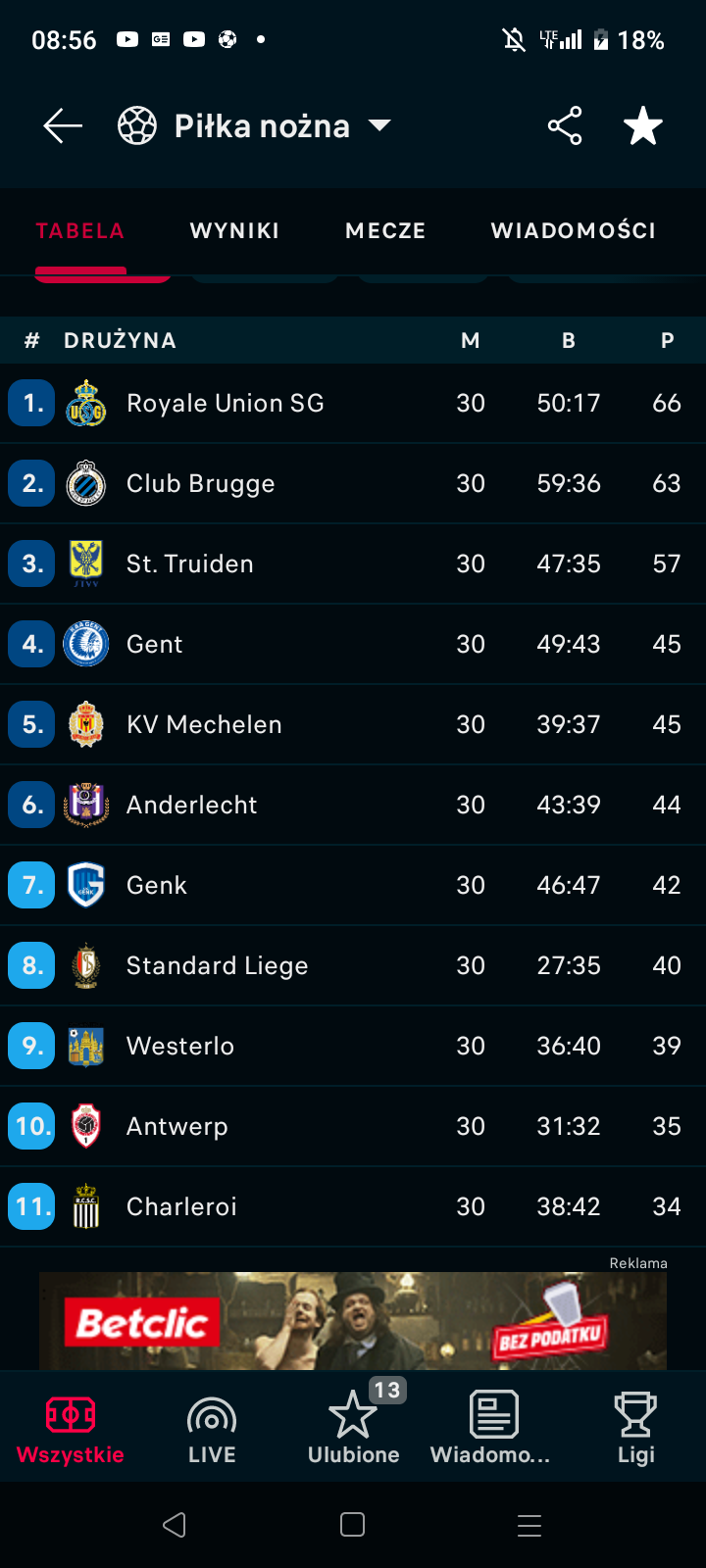706x1568 pixels.
Task: Open Ulubione favorites in bottom navigation
Action: pos(353,1430)
